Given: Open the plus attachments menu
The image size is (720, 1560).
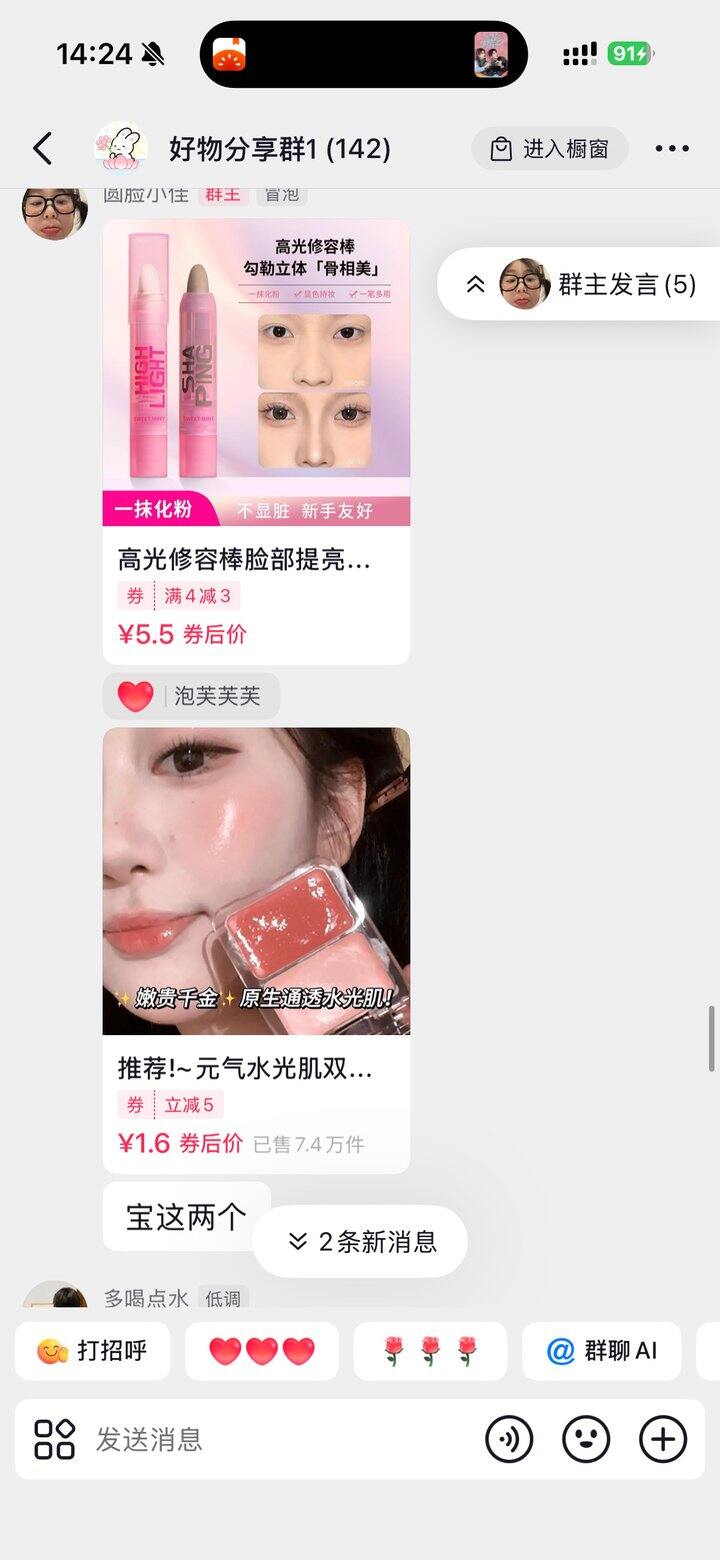Looking at the screenshot, I should point(663,1439).
